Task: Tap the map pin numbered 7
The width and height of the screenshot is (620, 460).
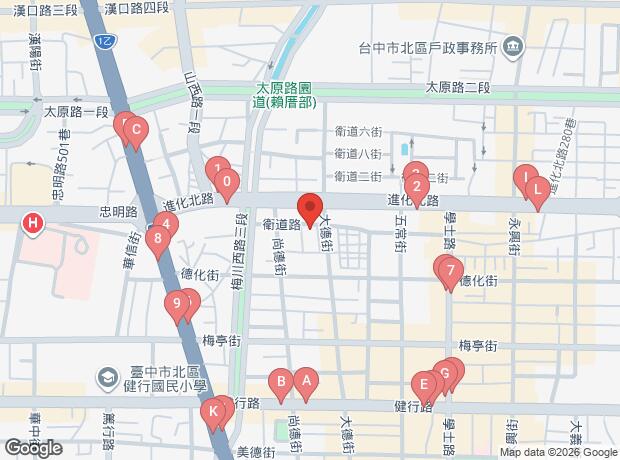Action: tap(451, 270)
